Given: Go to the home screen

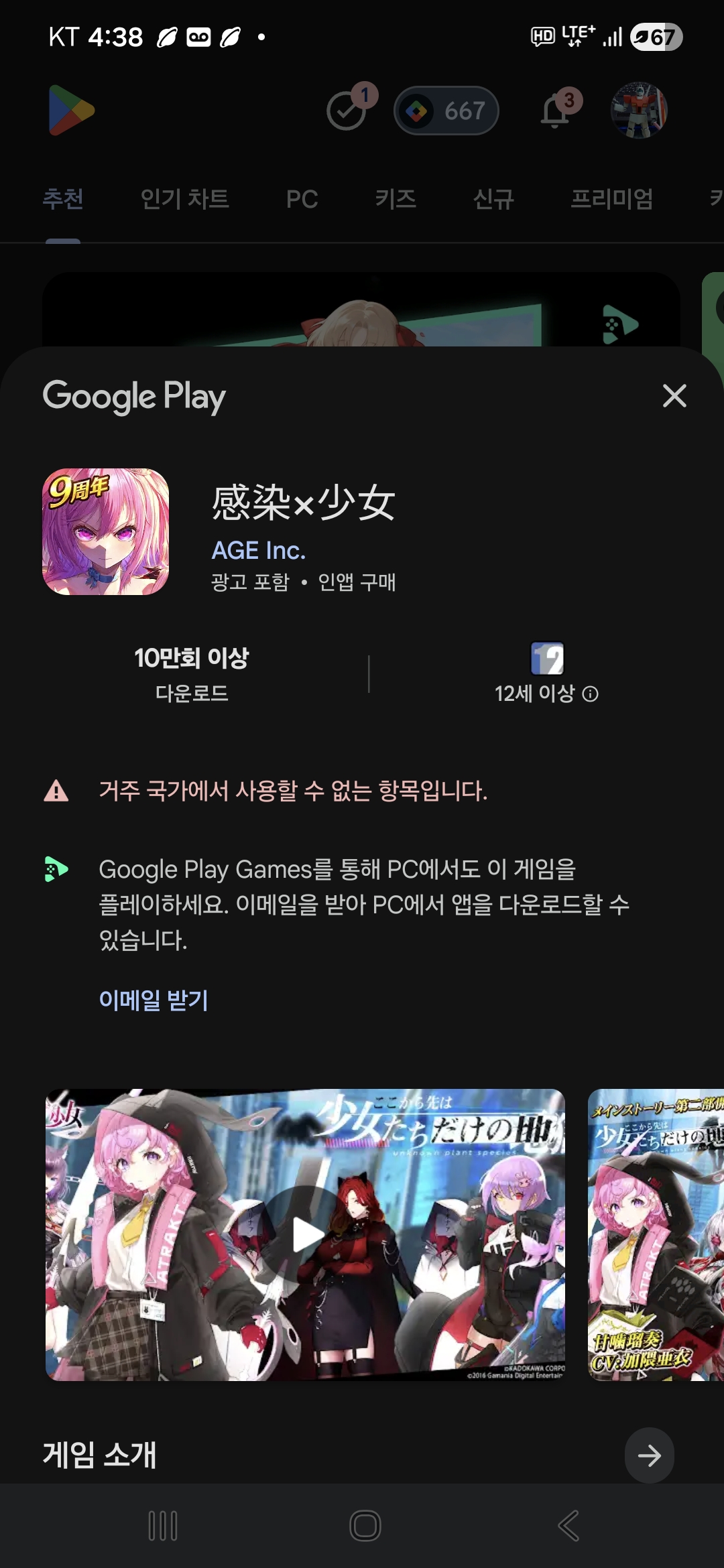Looking at the screenshot, I should (x=365, y=1526).
